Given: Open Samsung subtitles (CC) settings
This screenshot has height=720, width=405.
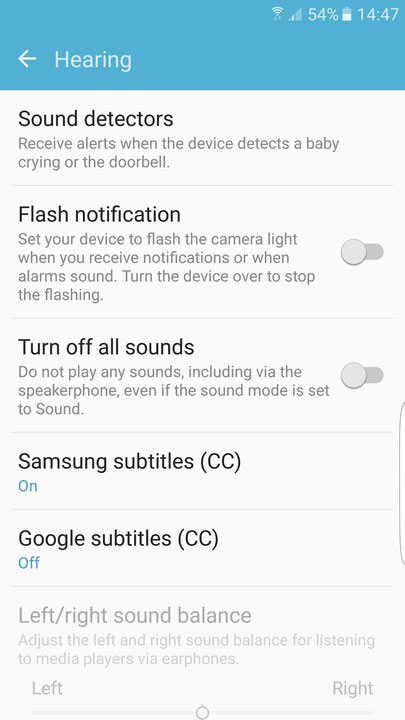Looking at the screenshot, I should coord(202,471).
